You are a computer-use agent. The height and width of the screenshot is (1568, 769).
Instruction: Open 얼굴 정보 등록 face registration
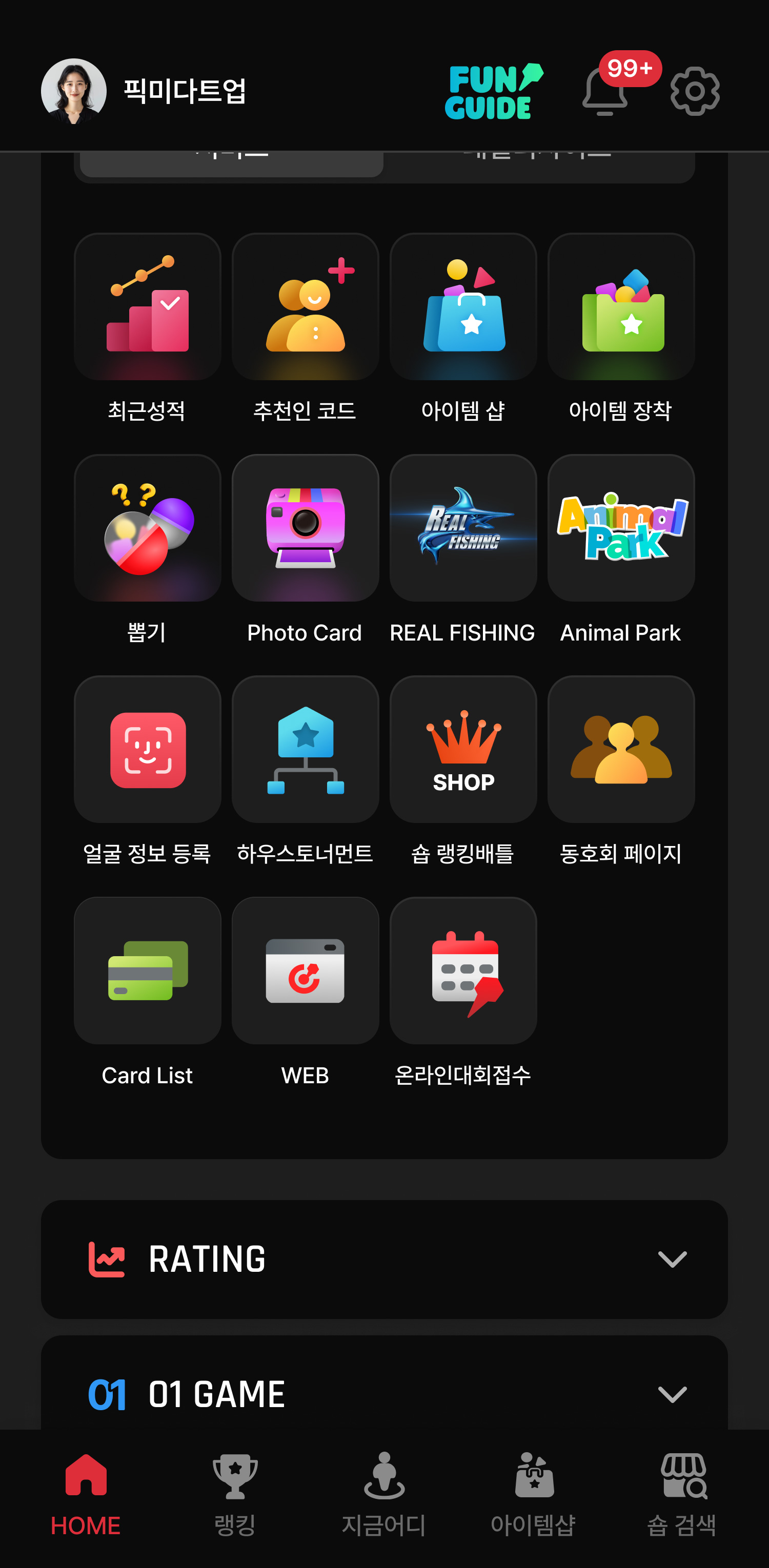point(147,750)
